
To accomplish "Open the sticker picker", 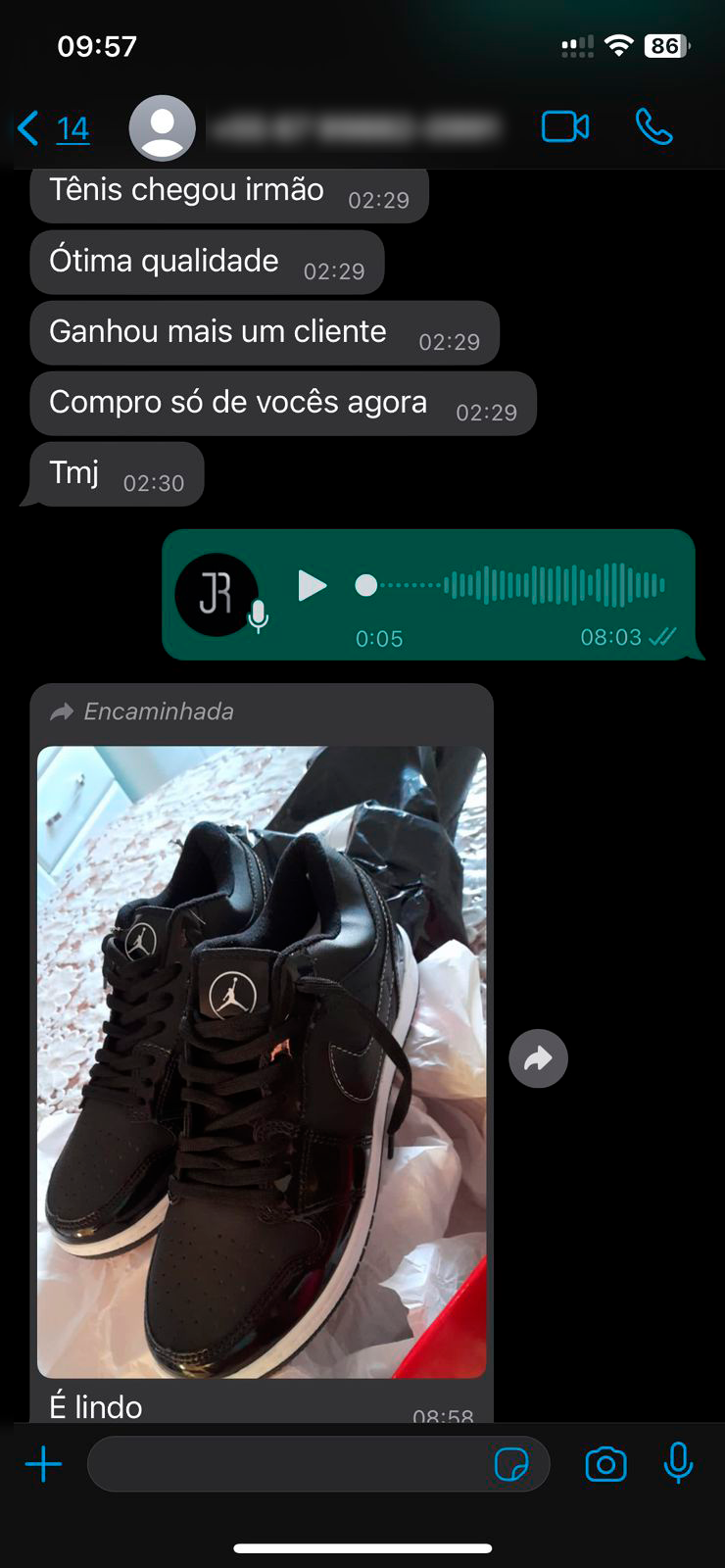I will coord(511,1464).
